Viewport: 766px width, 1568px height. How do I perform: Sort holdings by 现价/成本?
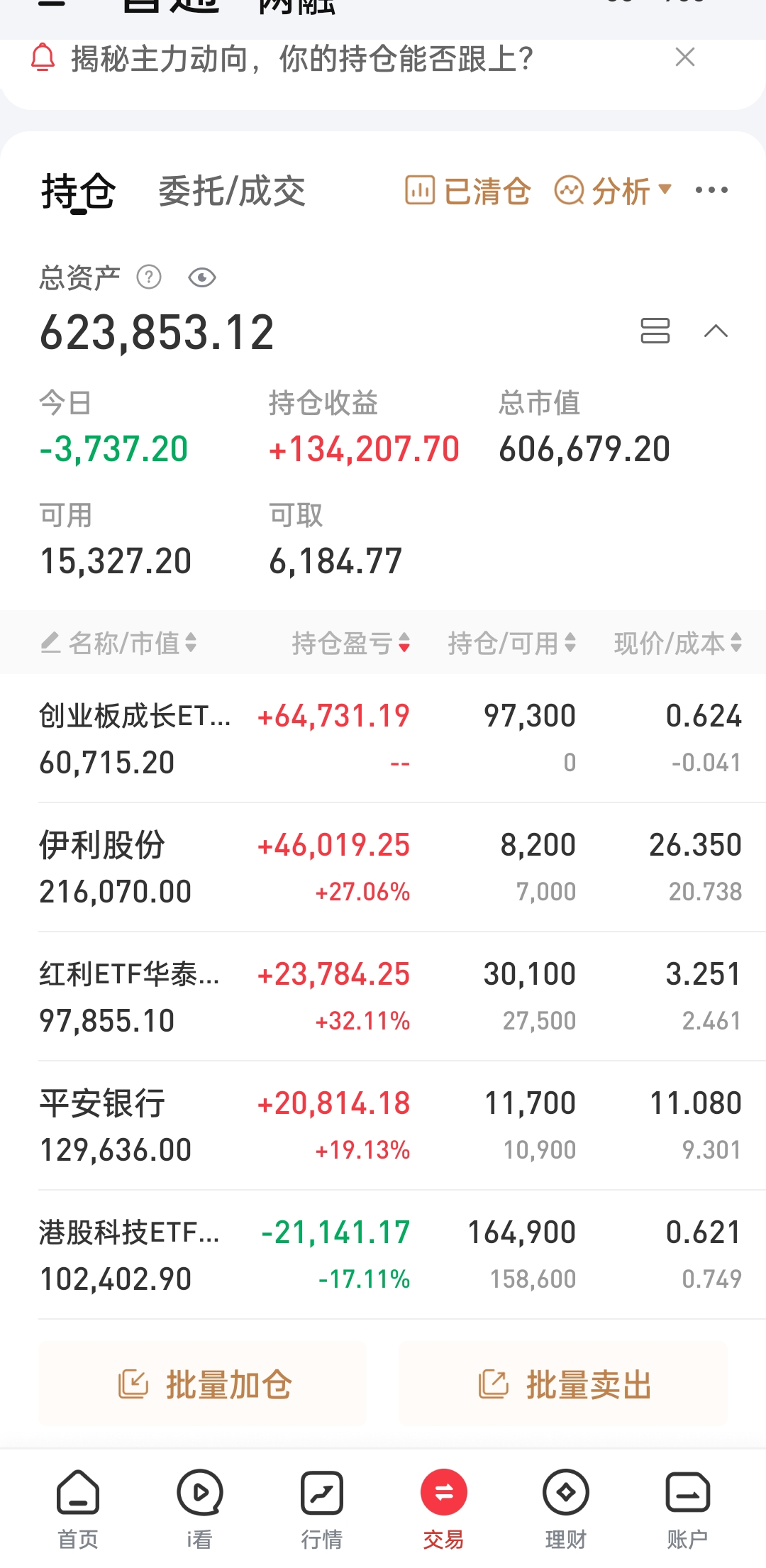pyautogui.click(x=677, y=644)
